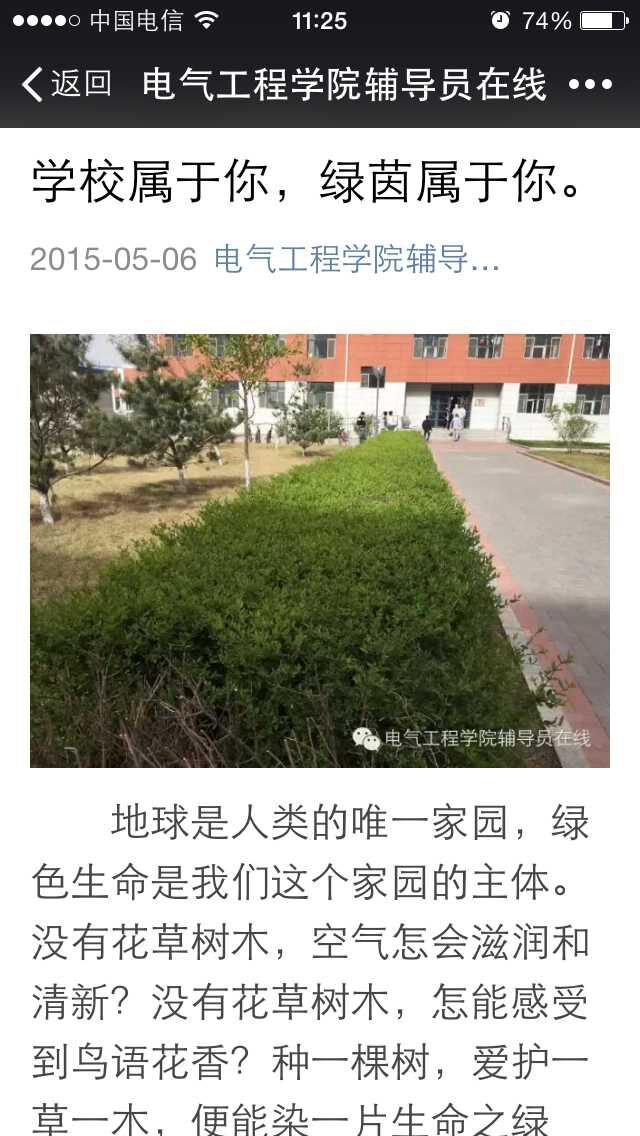View the campus hedge photo full screen
This screenshot has width=640, height=1136.
pyautogui.click(x=320, y=550)
